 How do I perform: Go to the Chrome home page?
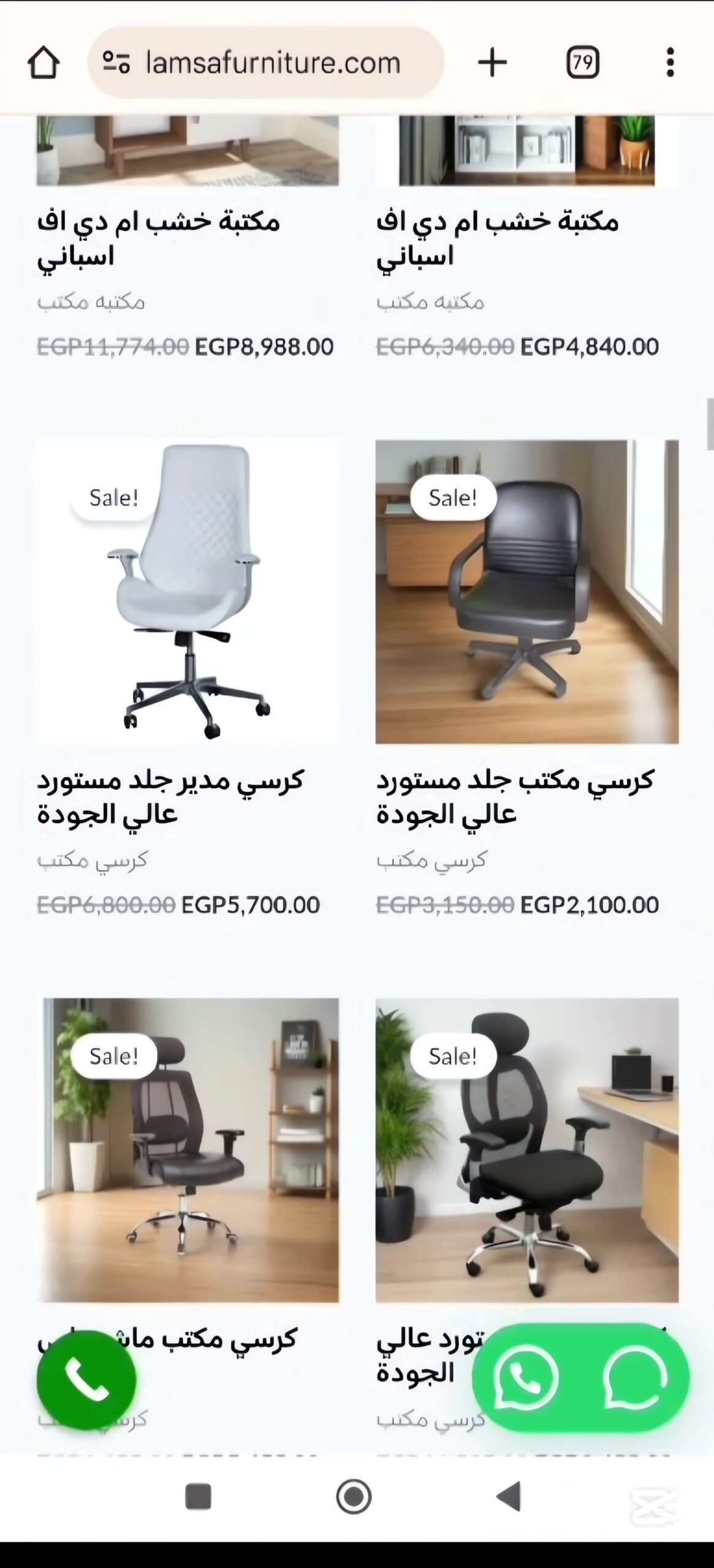44,62
